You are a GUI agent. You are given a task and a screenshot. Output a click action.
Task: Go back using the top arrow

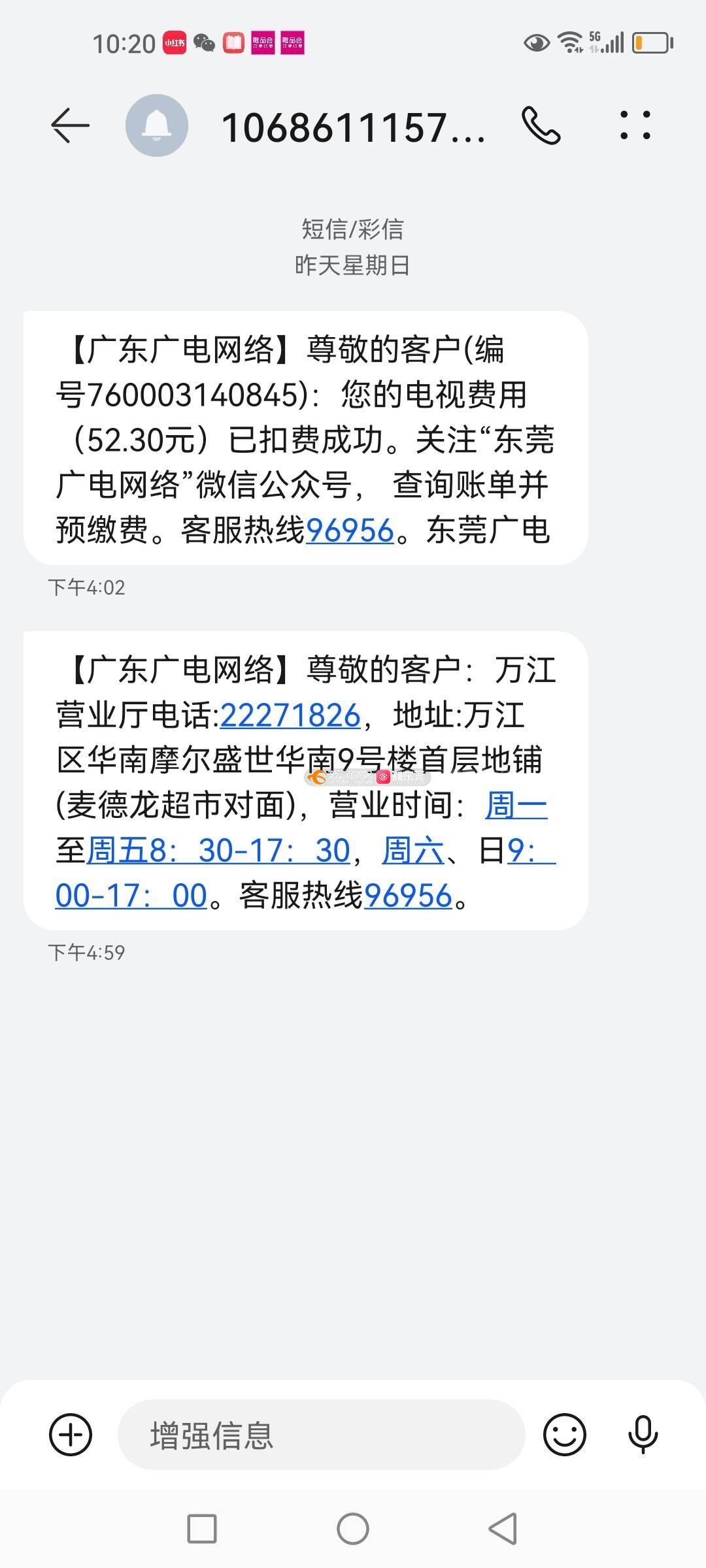[70, 125]
